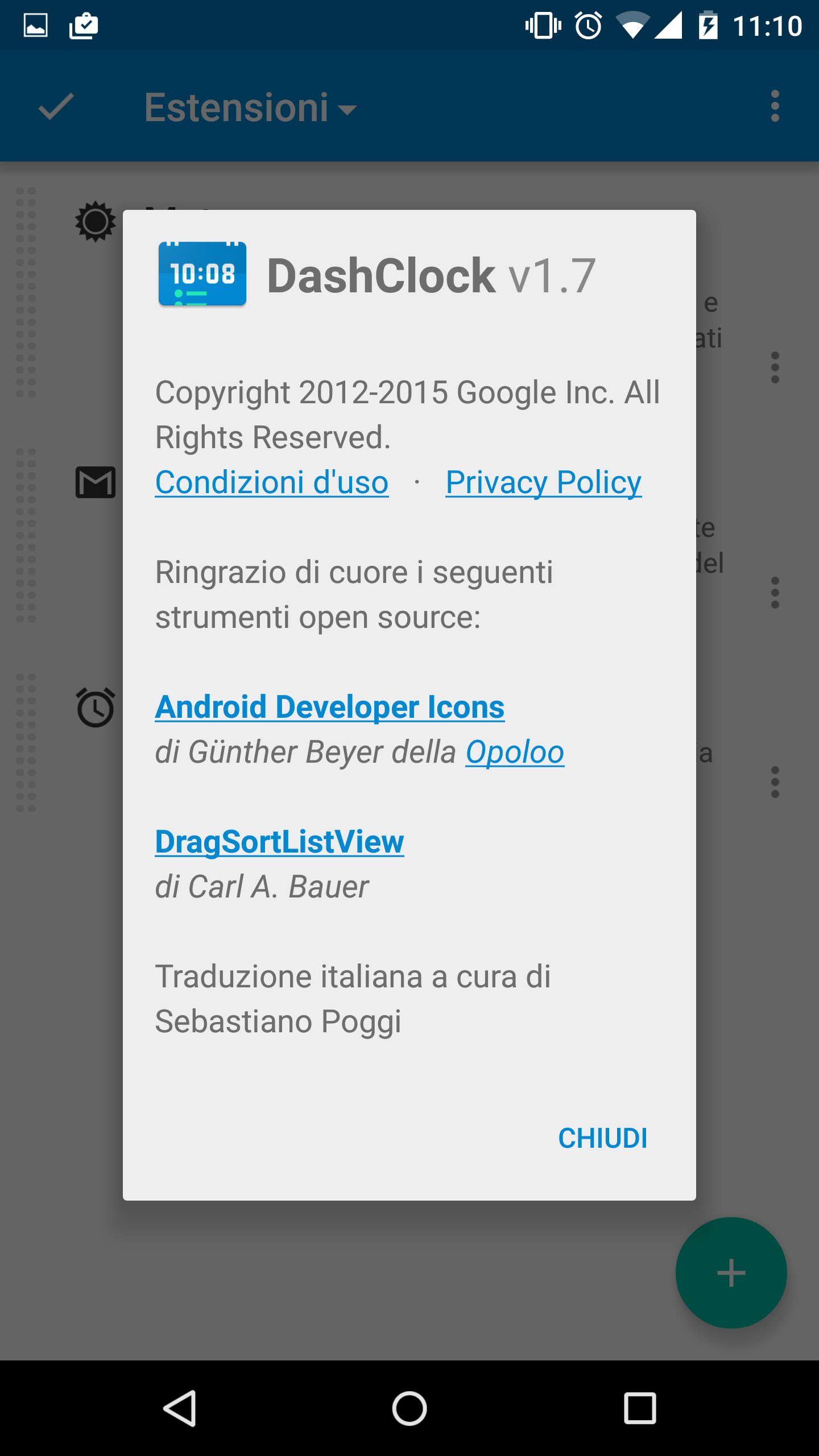Screen dimensions: 819x1456
Task: Open the Condizioni d'uso link
Action: click(x=272, y=483)
